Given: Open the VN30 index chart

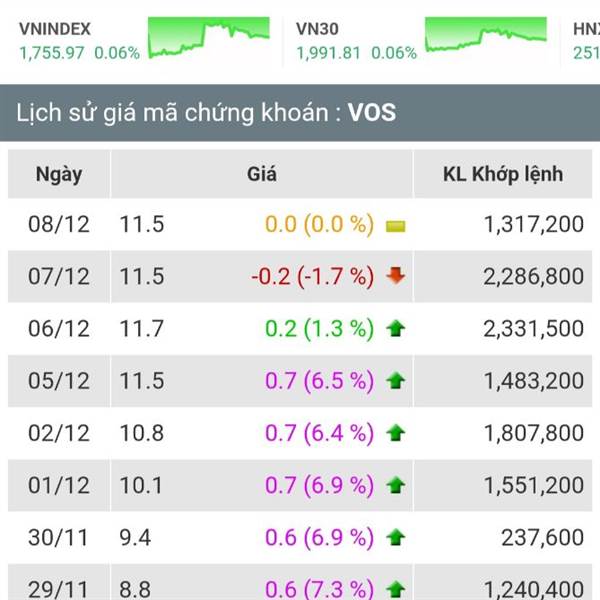Looking at the screenshot, I should 485,38.
